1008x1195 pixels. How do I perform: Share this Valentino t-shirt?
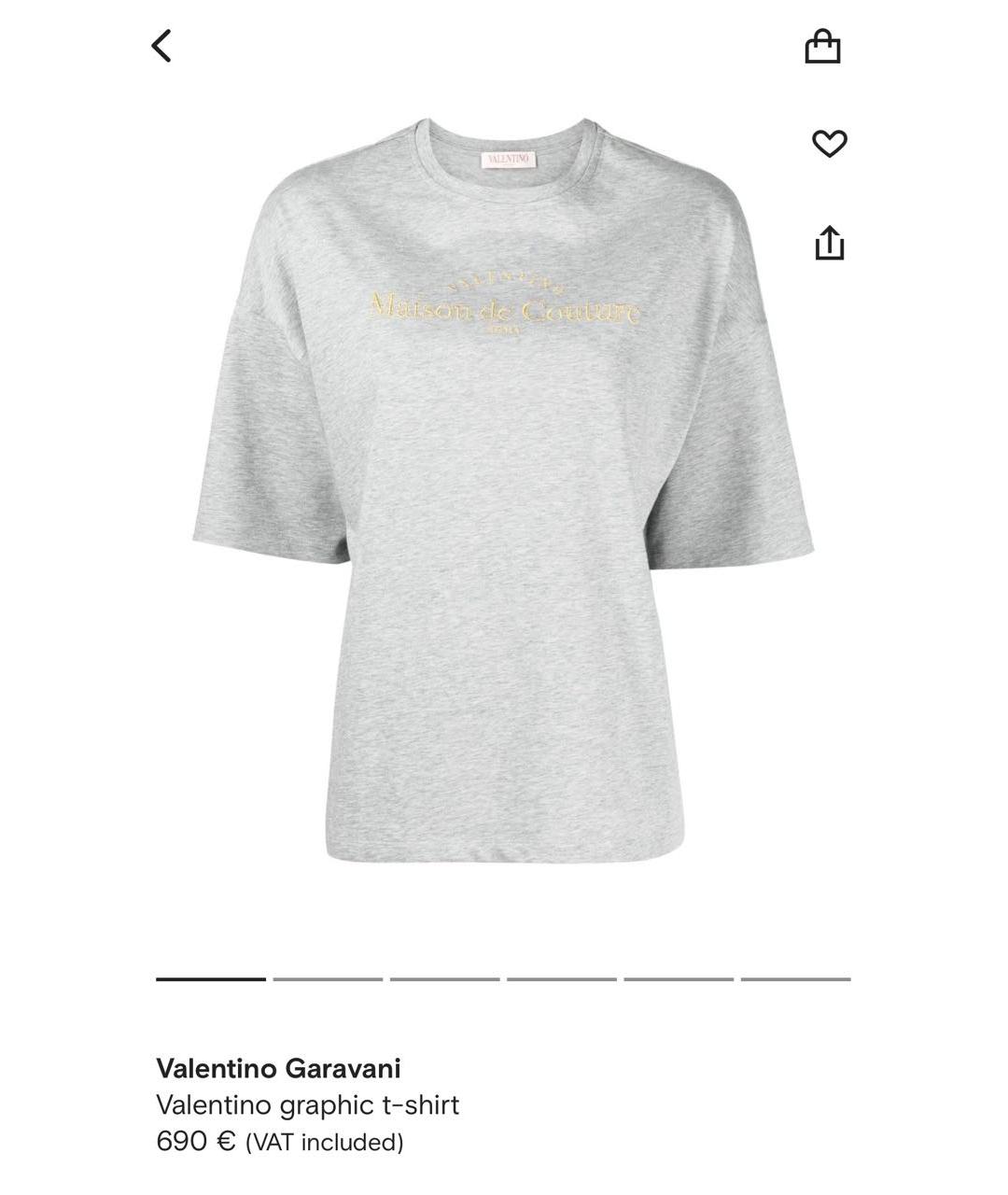tap(829, 243)
